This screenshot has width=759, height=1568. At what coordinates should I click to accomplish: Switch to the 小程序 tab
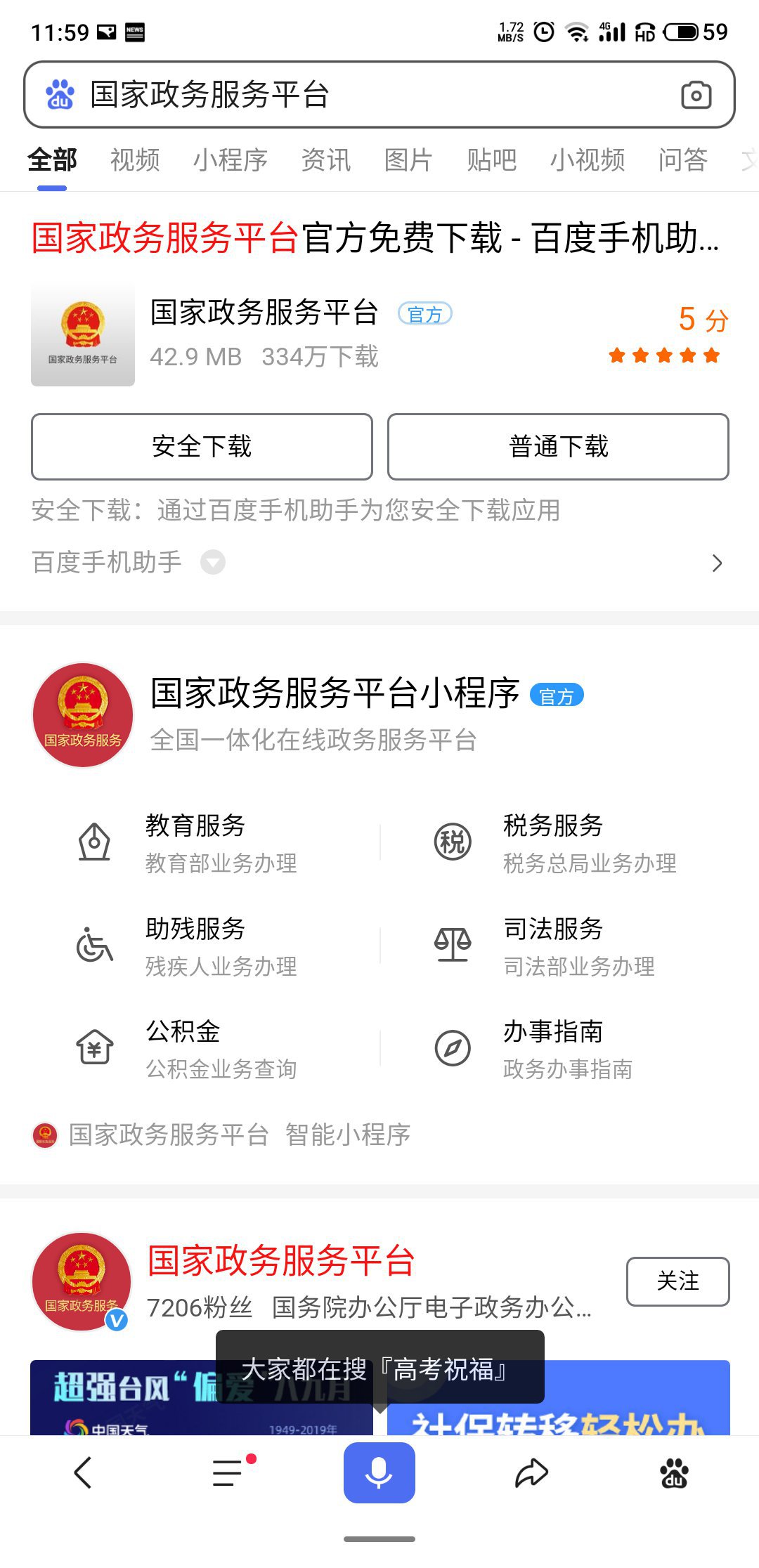231,160
